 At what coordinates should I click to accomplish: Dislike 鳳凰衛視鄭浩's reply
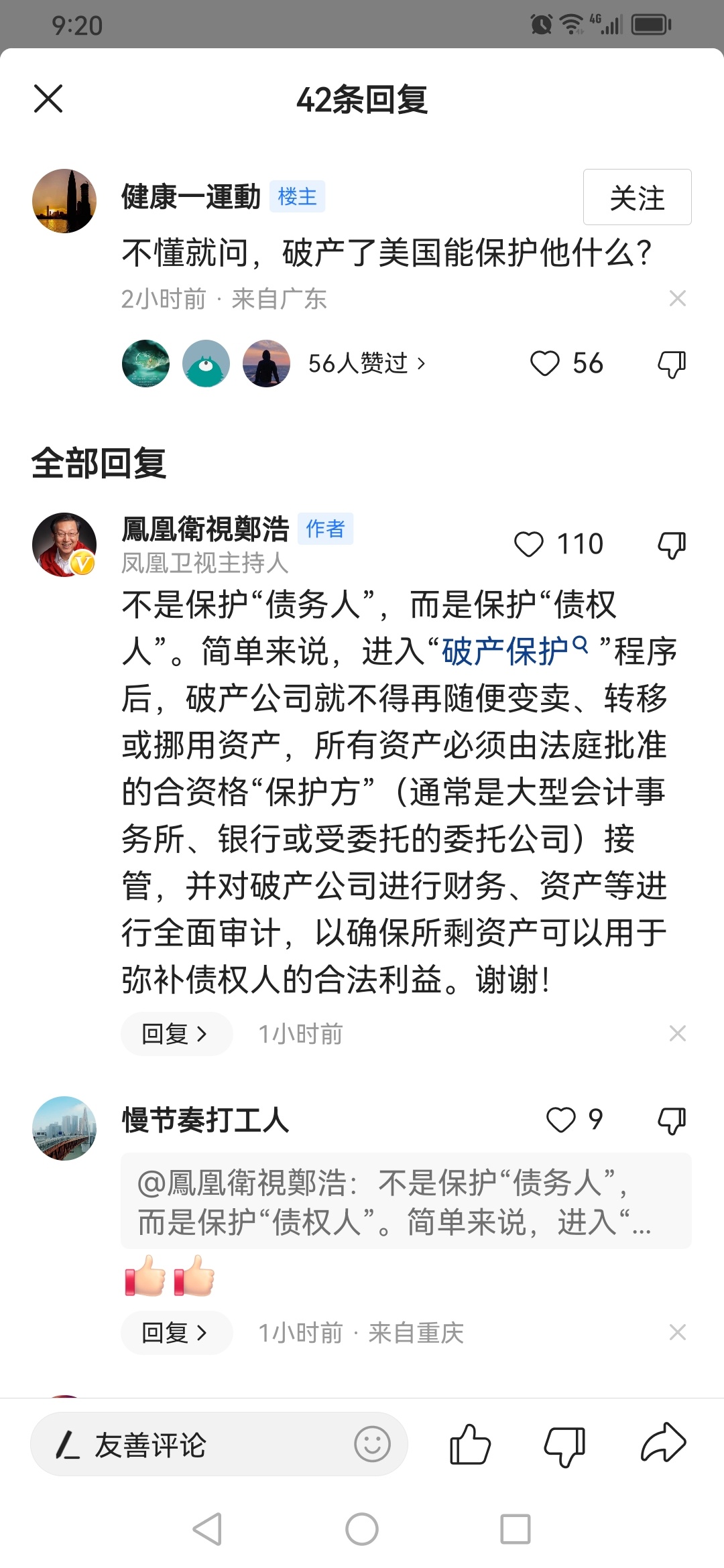(672, 545)
